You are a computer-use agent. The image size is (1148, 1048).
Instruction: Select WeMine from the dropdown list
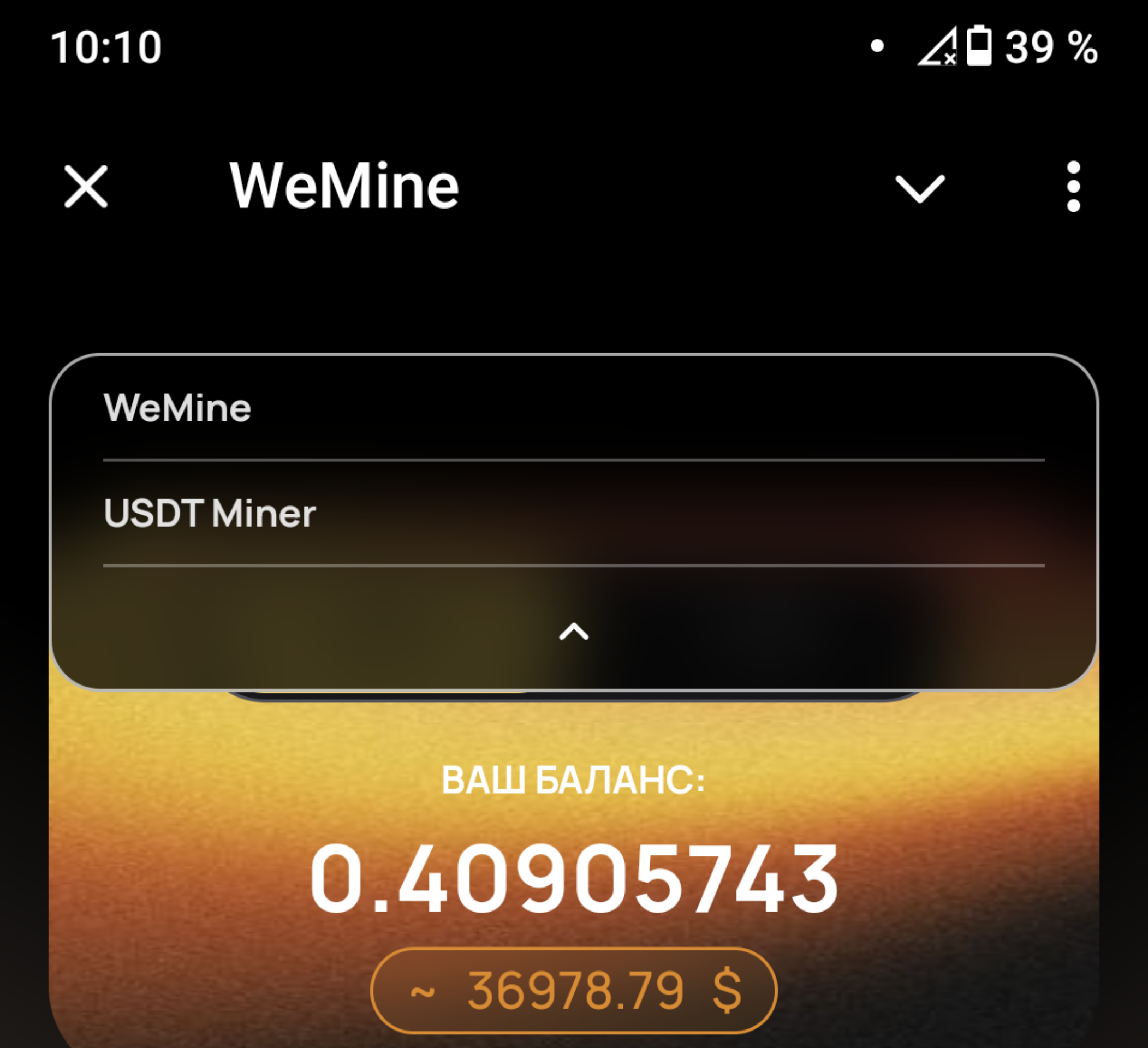[x=177, y=408]
